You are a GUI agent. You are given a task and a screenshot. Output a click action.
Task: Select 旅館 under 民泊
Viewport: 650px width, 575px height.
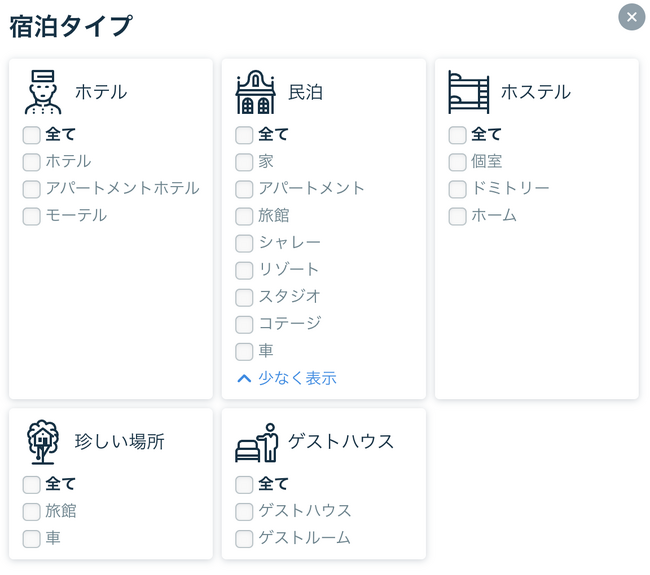click(x=245, y=216)
